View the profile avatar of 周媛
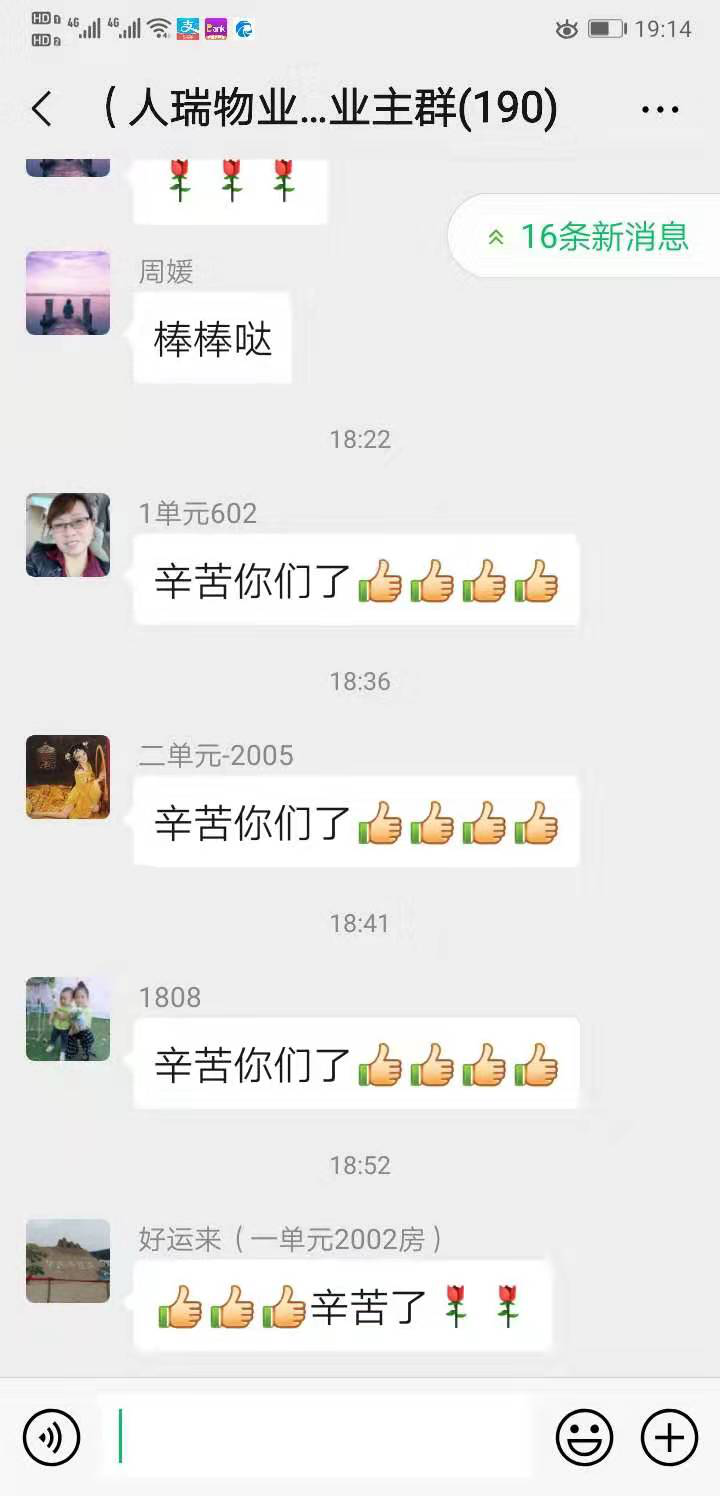Viewport: 720px width, 1496px height. pyautogui.click(x=68, y=293)
